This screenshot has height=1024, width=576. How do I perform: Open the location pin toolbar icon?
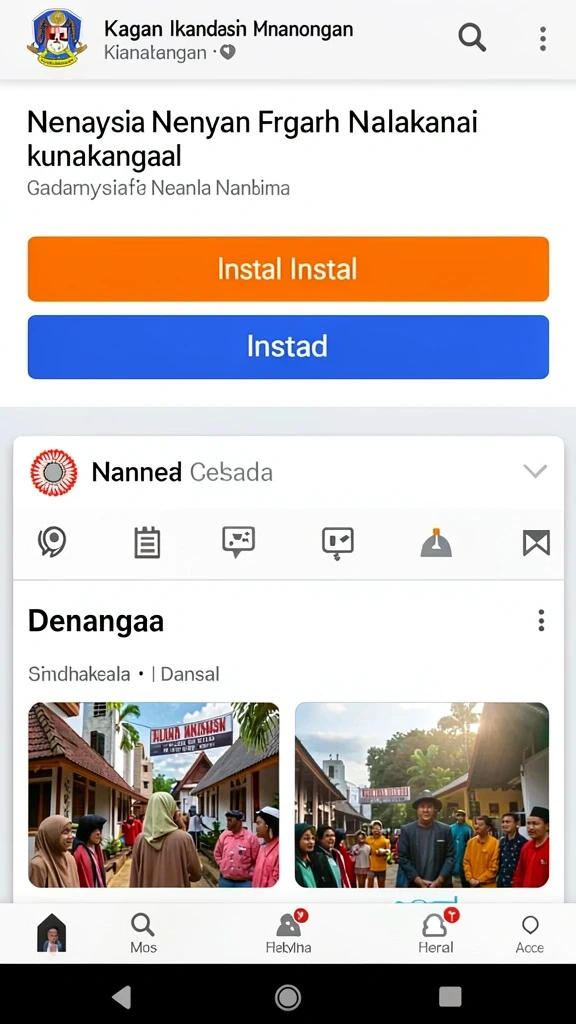[52, 542]
